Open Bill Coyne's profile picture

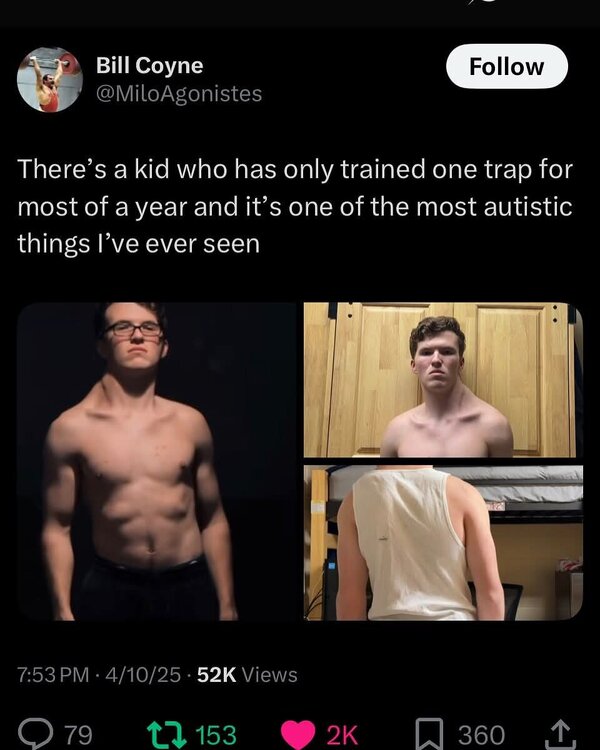(50, 79)
